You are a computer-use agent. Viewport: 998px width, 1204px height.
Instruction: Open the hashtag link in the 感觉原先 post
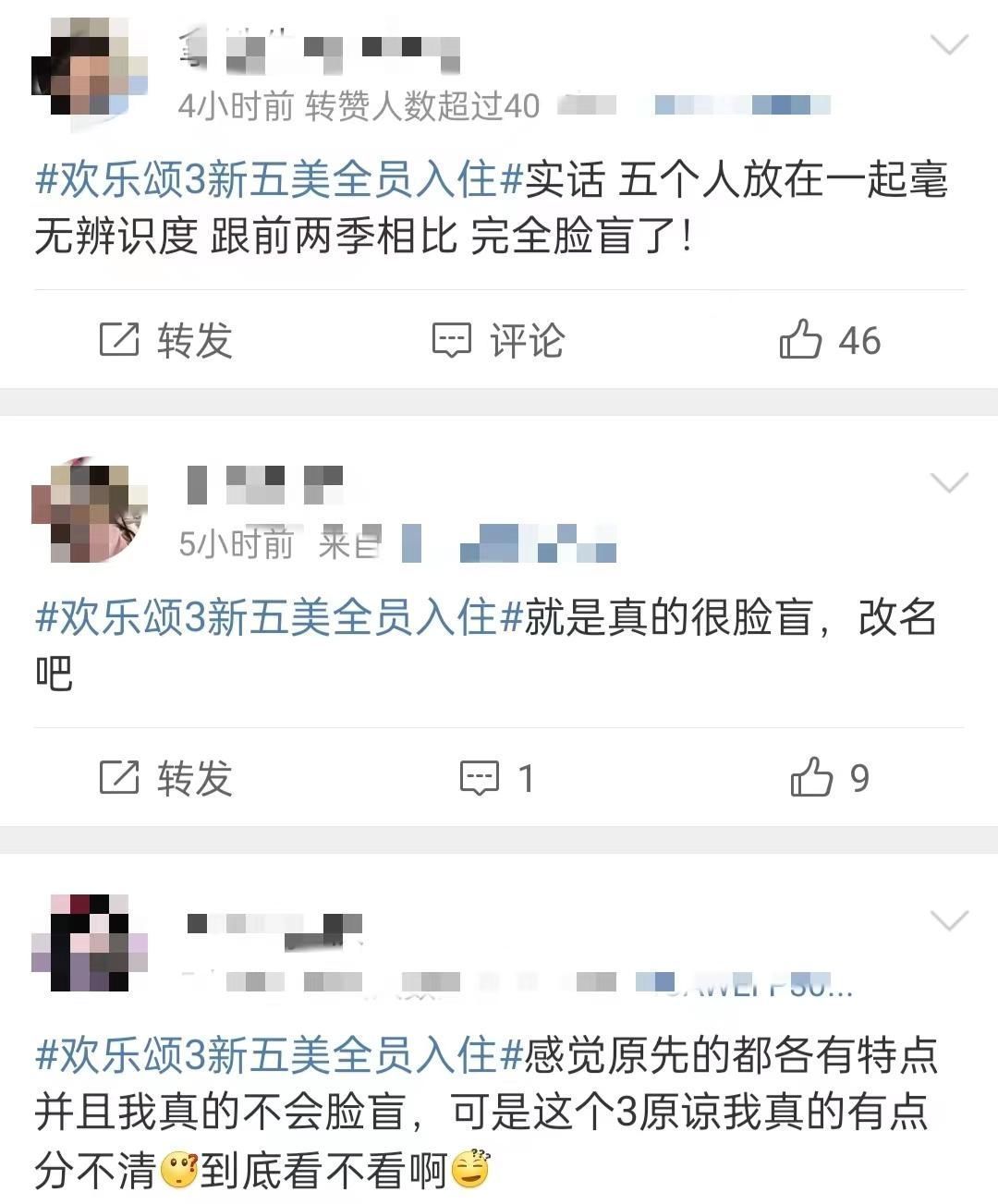click(x=280, y=1055)
